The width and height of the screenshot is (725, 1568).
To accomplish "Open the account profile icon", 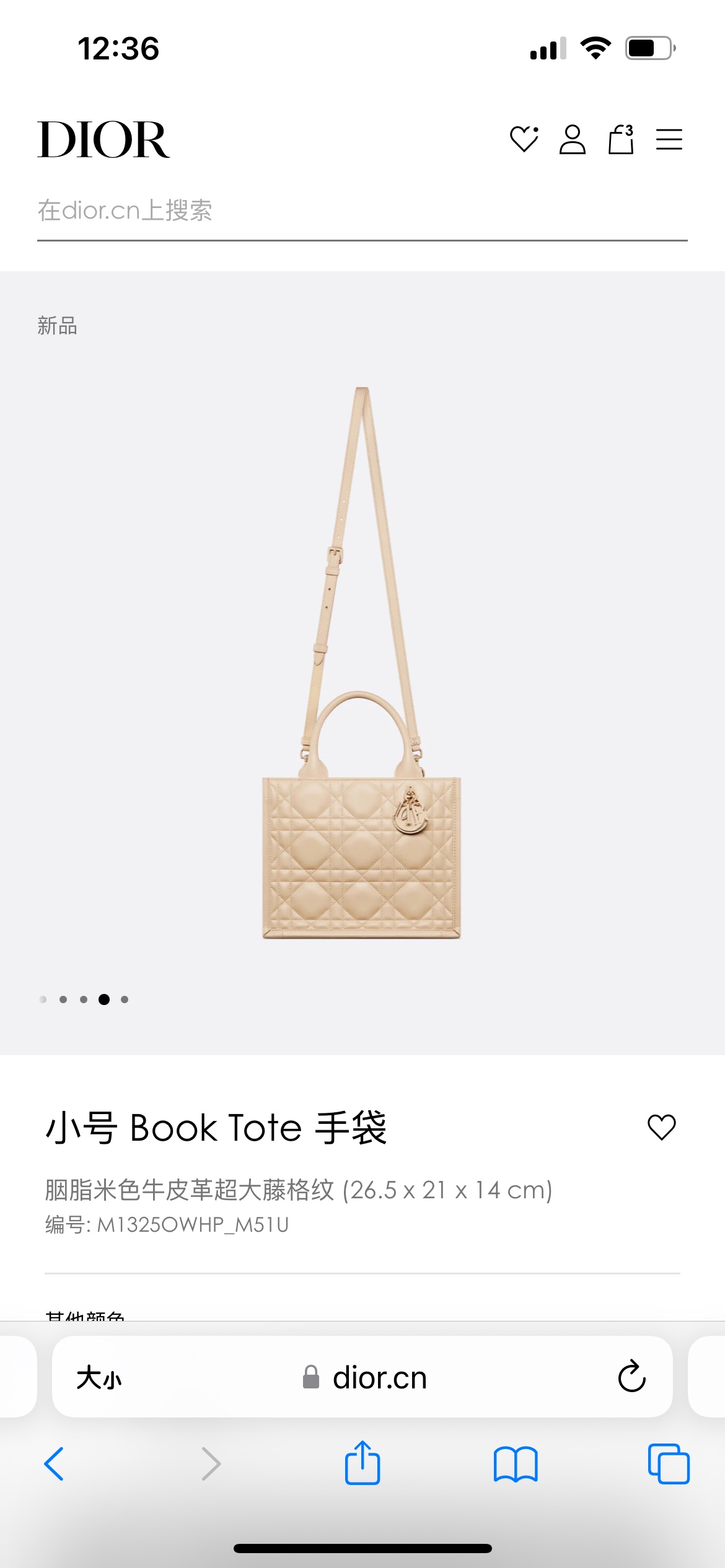I will point(572,139).
